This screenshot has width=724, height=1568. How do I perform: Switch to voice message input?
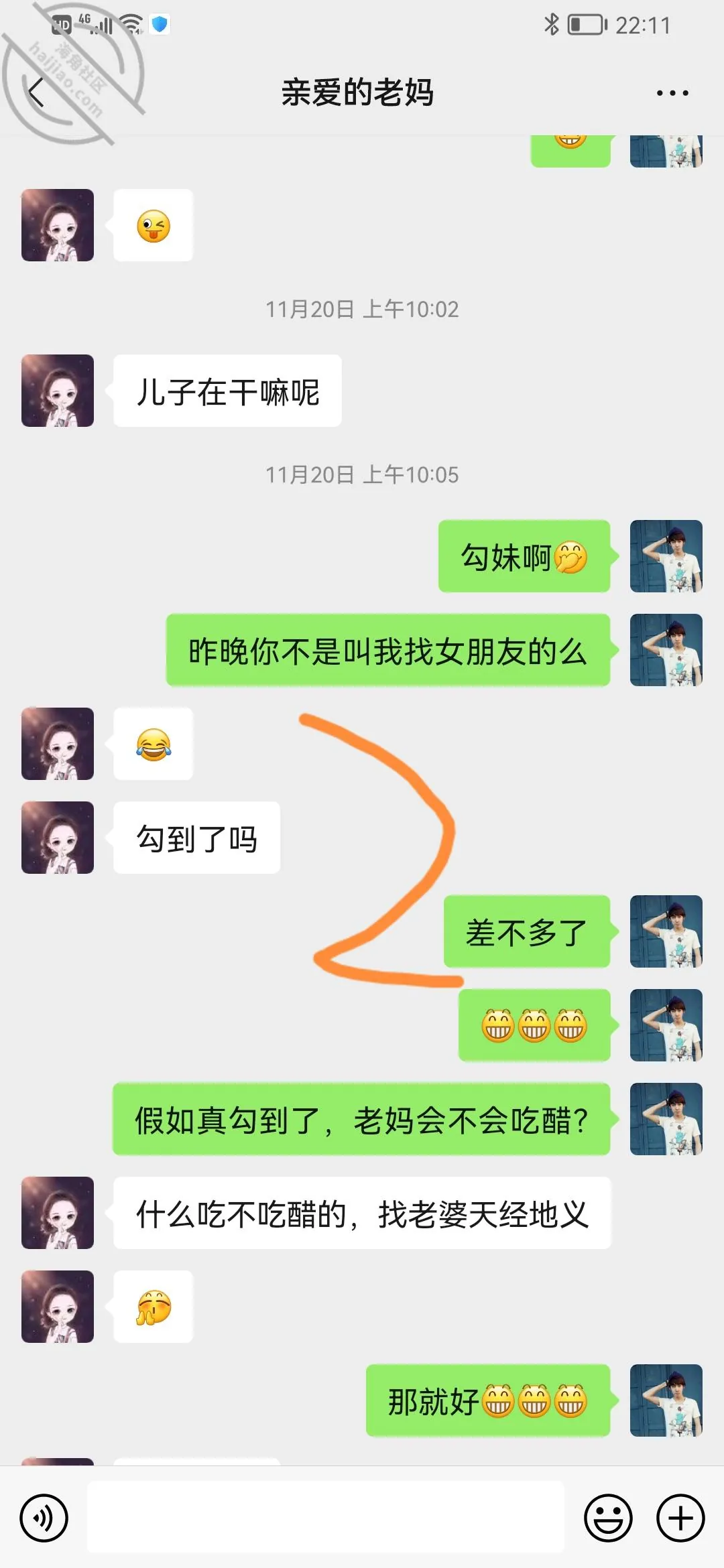click(44, 1518)
